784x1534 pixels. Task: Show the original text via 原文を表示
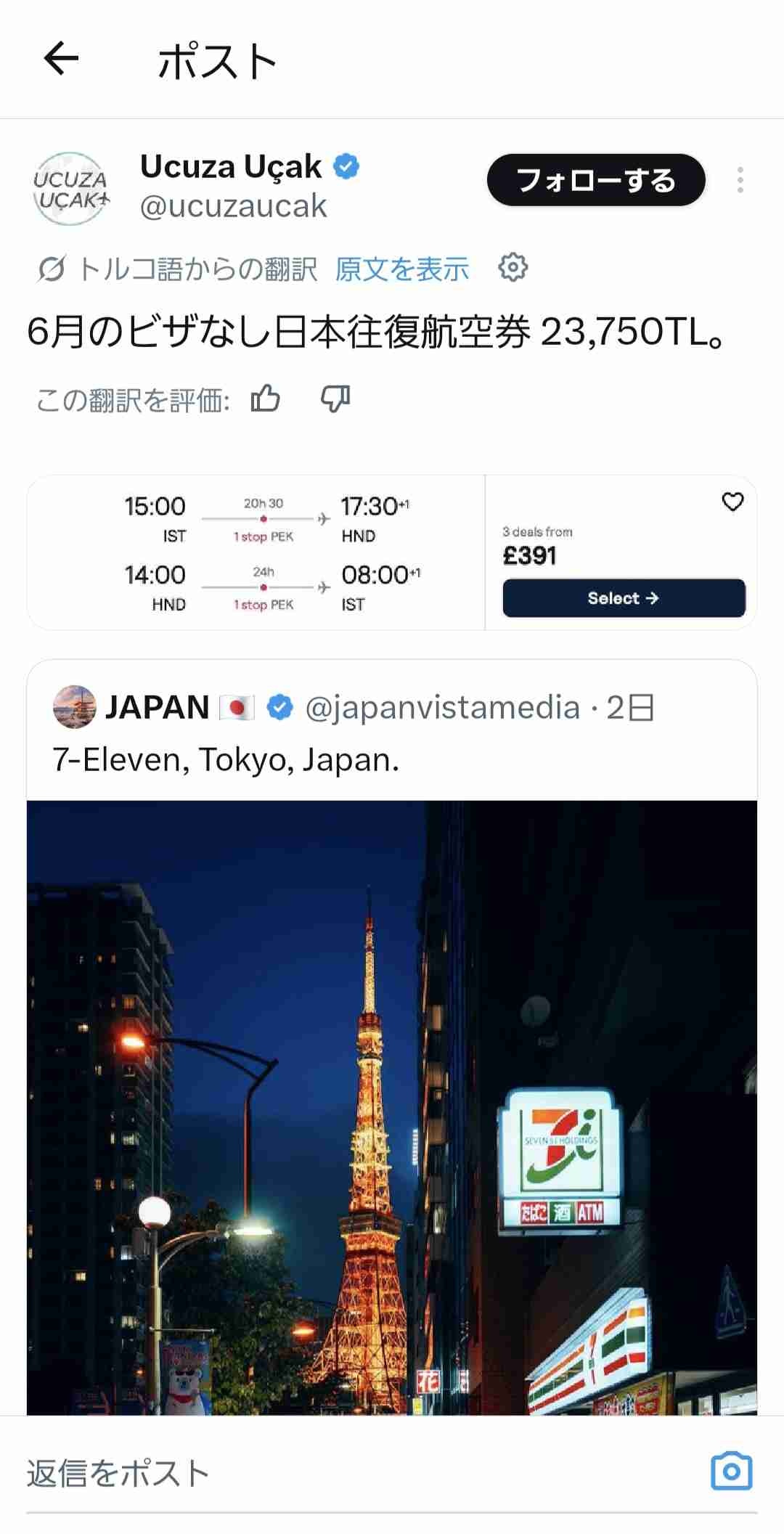tap(402, 269)
